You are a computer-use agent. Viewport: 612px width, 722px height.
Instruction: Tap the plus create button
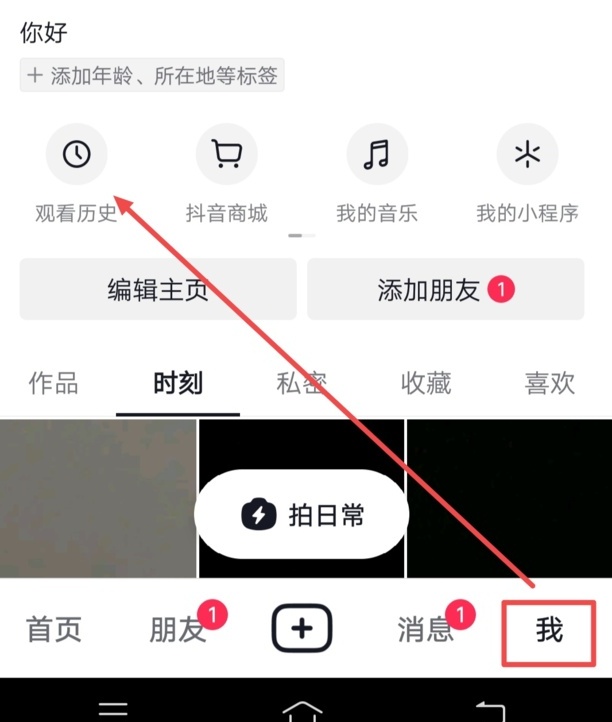(x=302, y=629)
